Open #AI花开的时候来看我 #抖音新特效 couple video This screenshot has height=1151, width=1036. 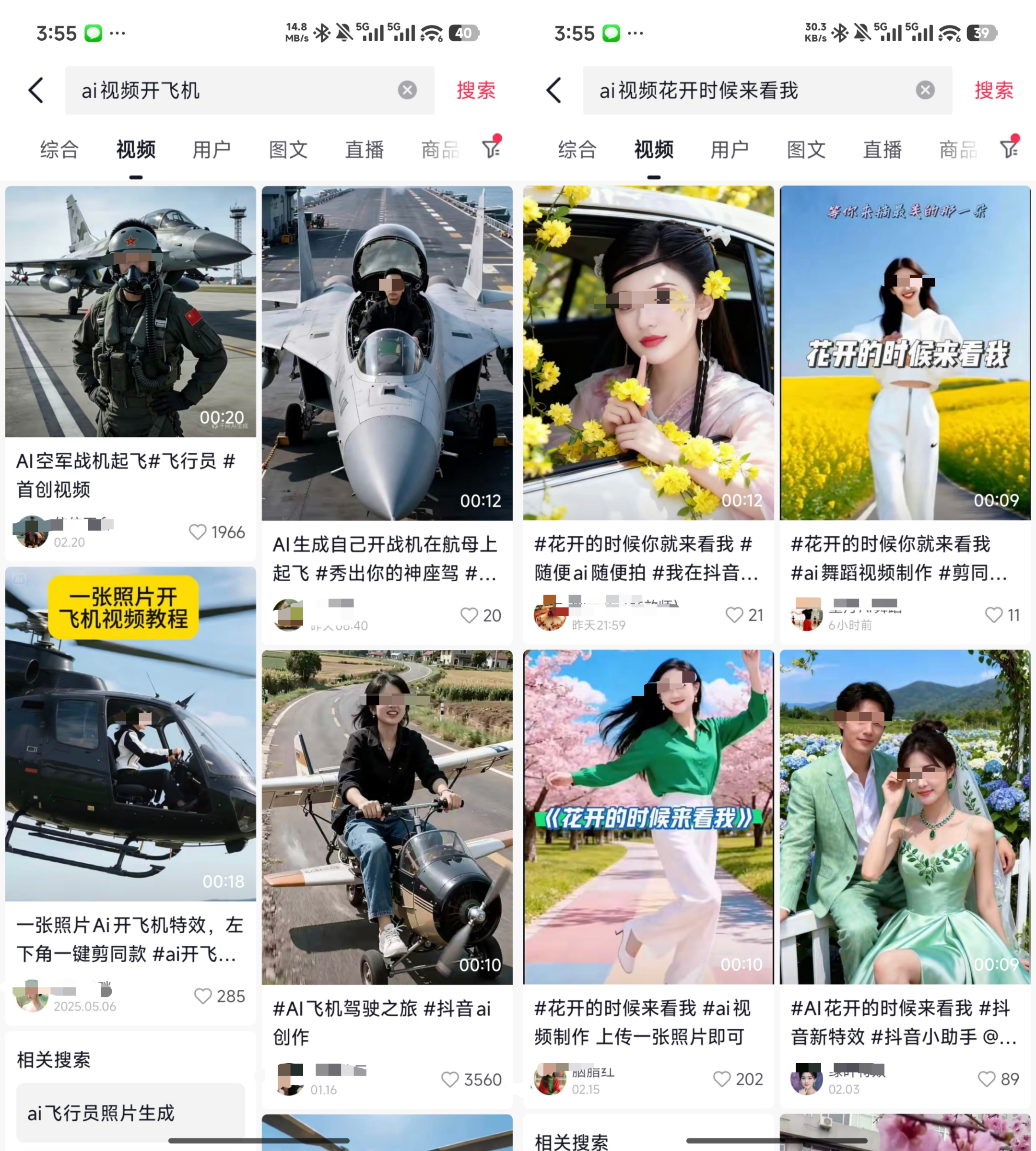pos(905,817)
